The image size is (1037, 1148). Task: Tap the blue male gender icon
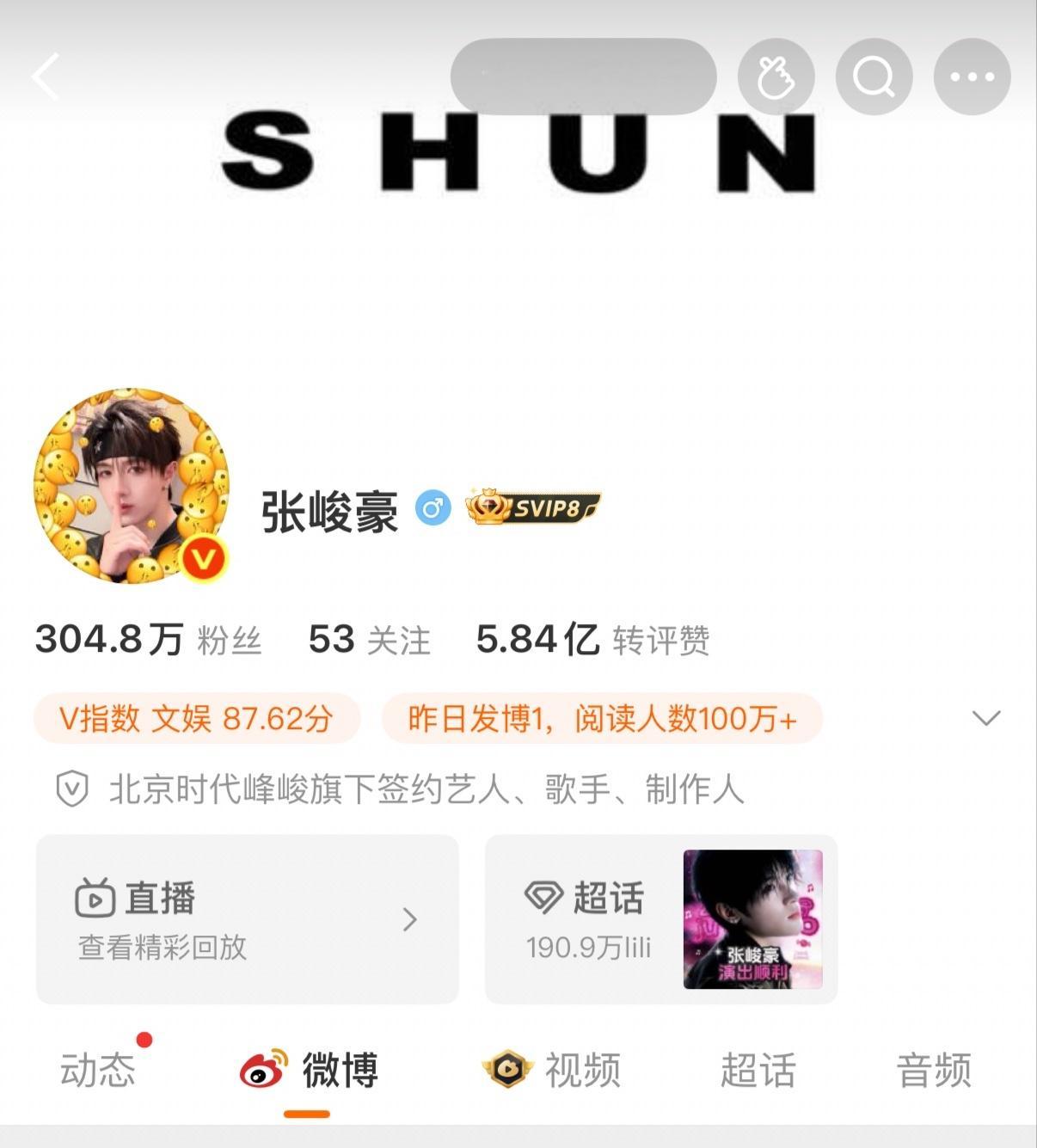pyautogui.click(x=434, y=509)
